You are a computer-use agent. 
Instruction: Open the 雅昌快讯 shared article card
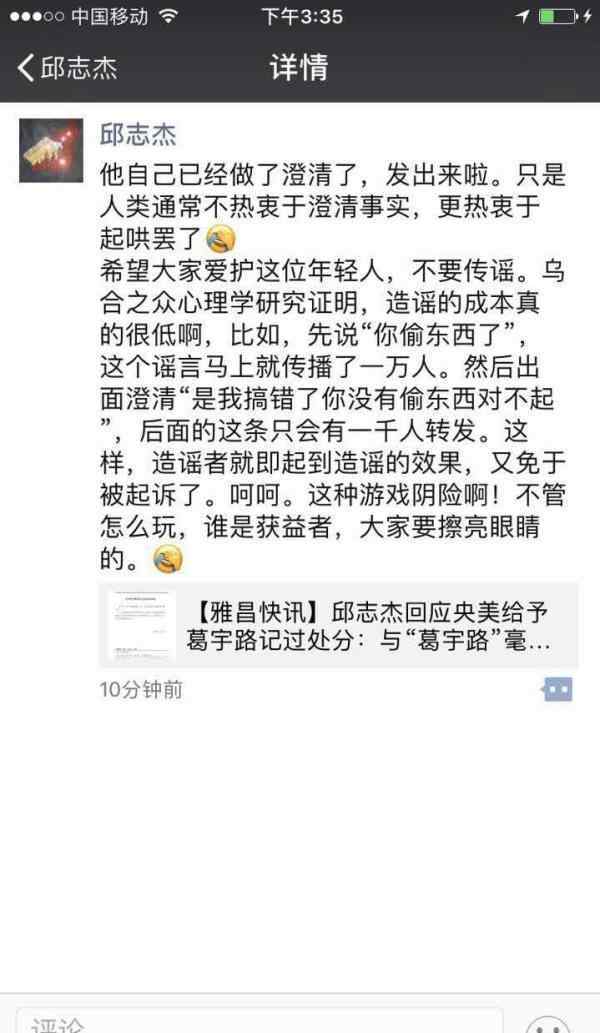coord(339,626)
